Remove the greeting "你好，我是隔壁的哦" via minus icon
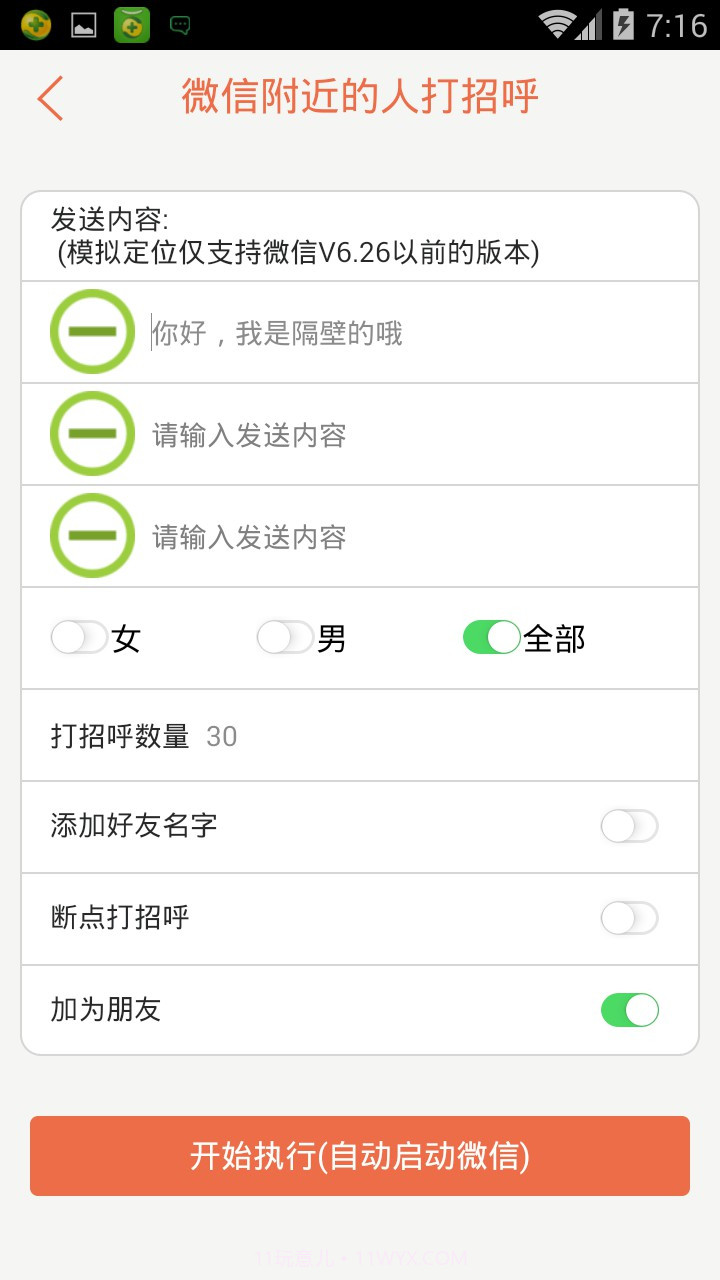 point(92,331)
